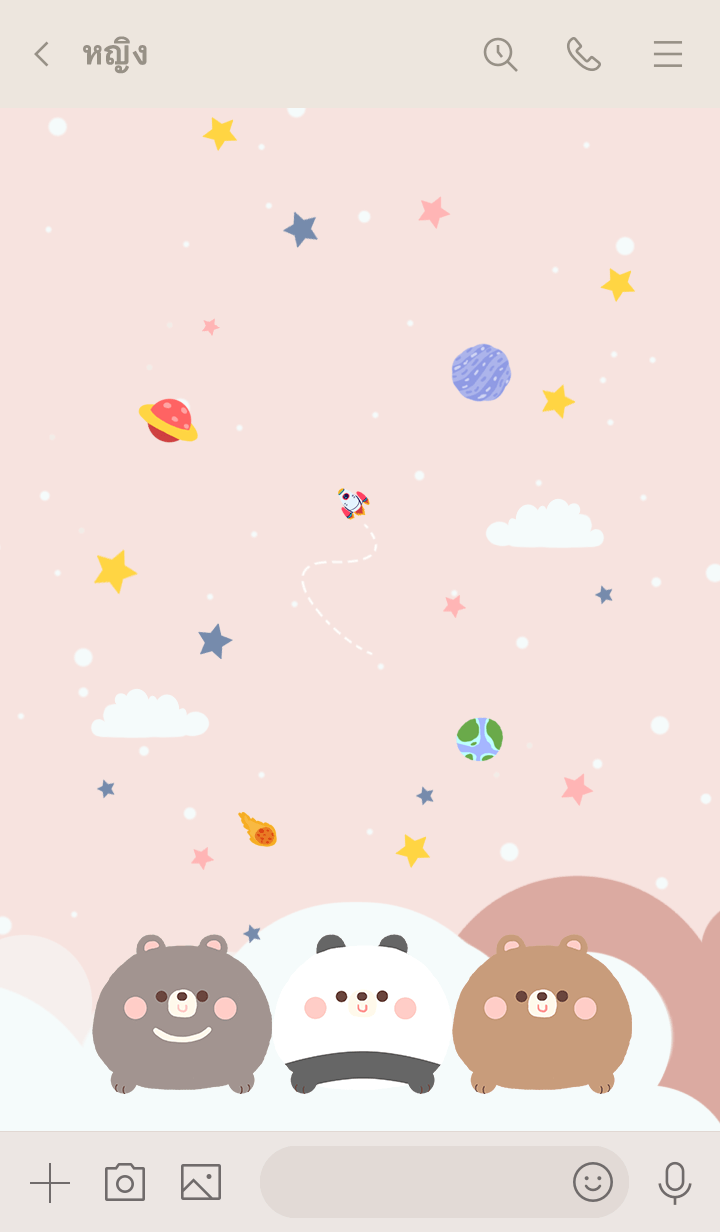Open the chat menu
This screenshot has height=1232, width=720.
point(667,54)
